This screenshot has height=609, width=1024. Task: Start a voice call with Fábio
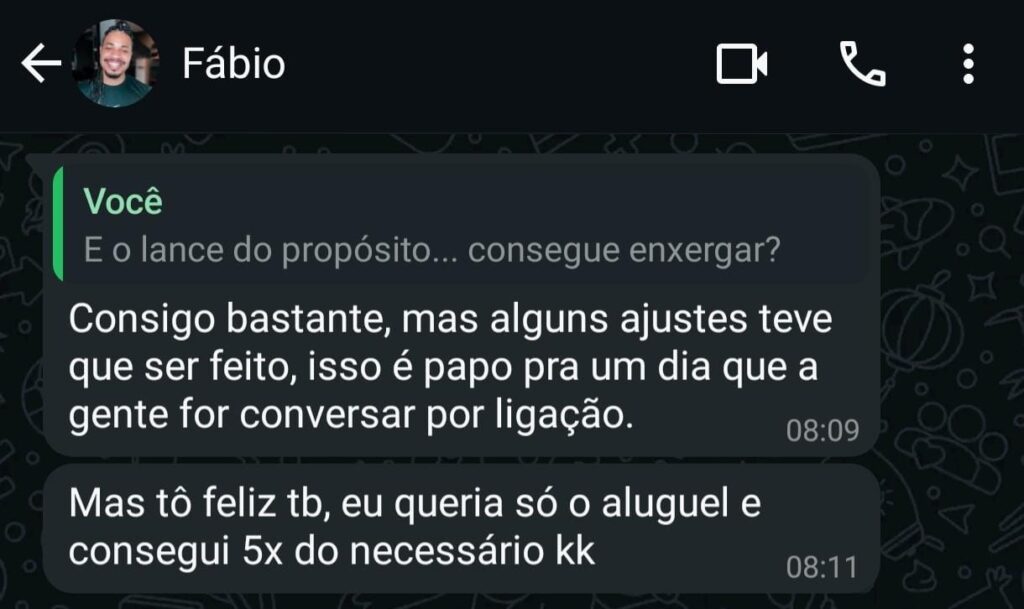click(x=861, y=65)
